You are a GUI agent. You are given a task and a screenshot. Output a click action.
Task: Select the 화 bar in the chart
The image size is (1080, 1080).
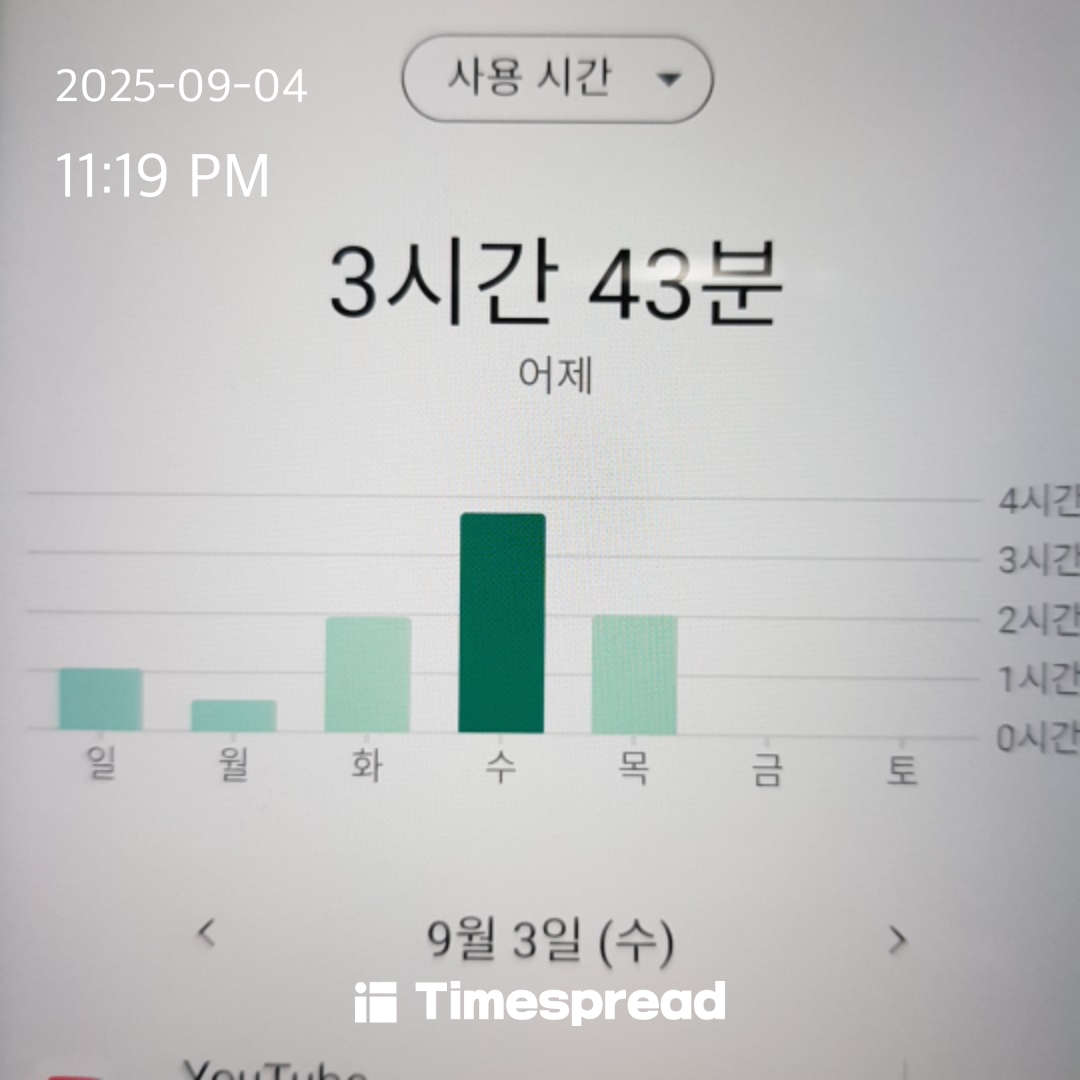pos(367,675)
